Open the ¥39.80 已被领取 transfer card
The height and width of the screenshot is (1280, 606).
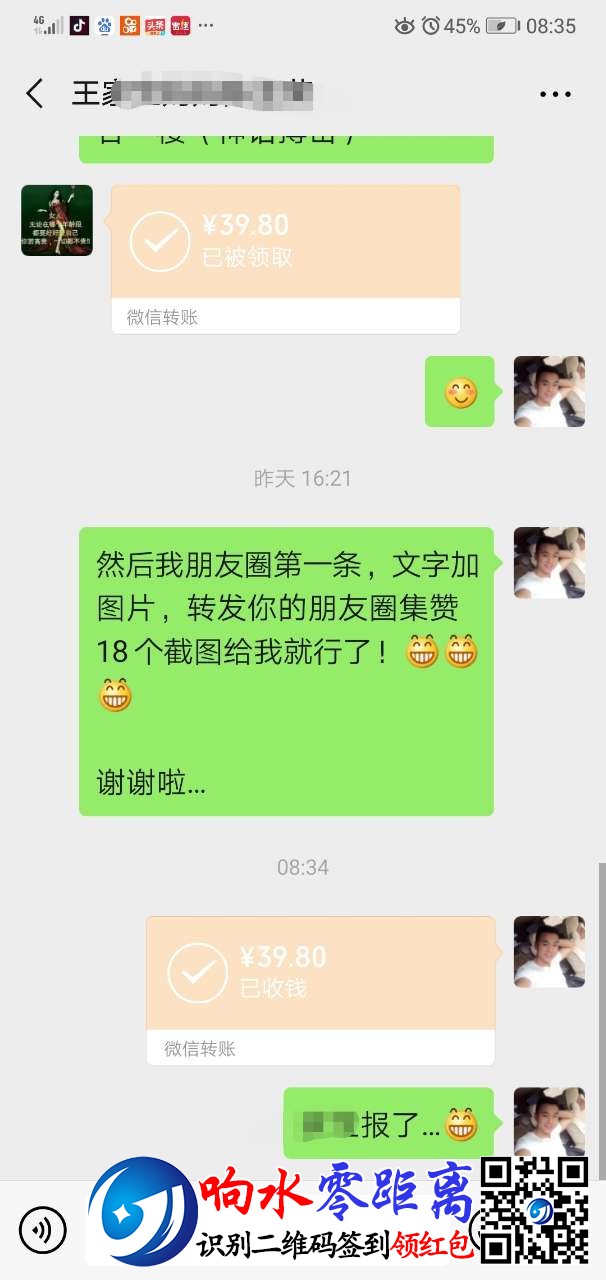pos(285,243)
